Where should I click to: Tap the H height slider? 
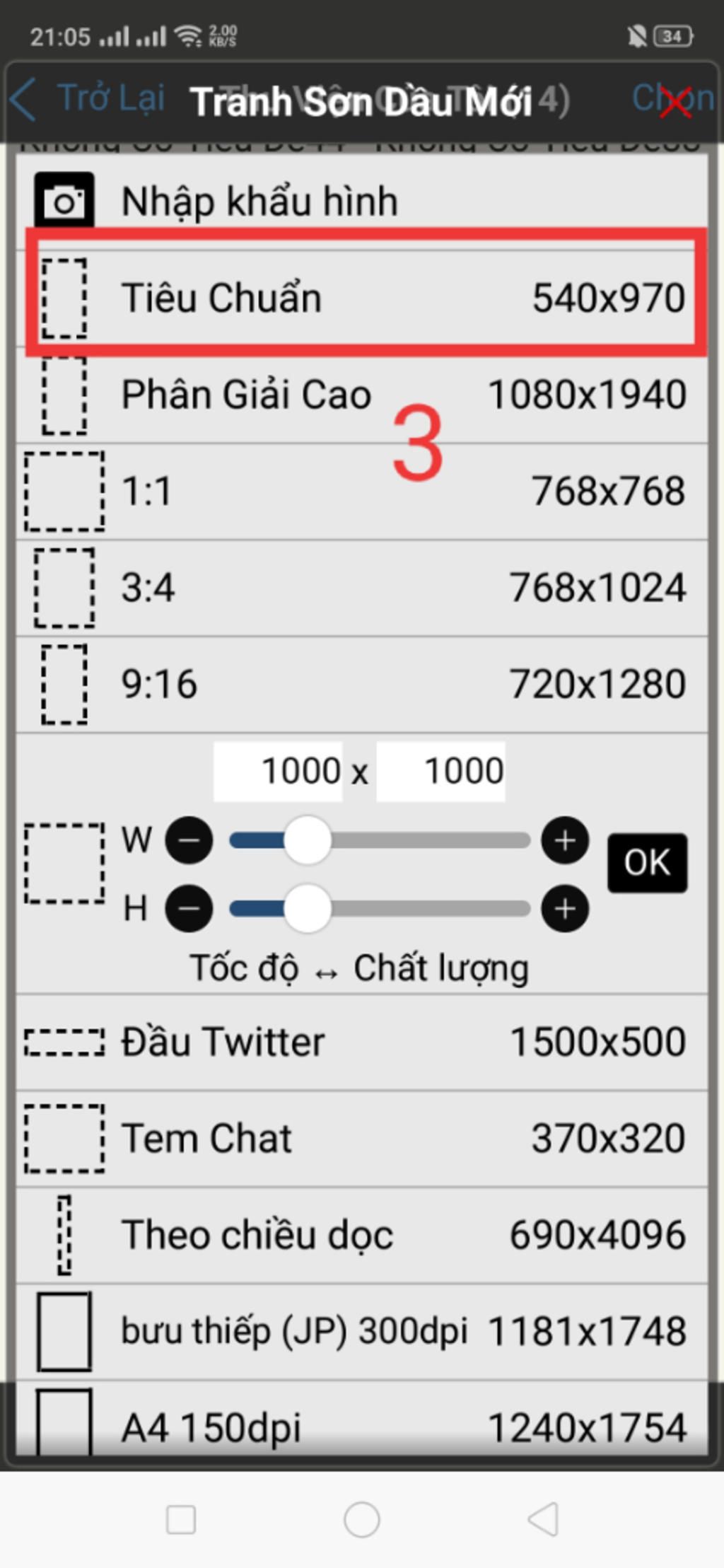(379, 909)
